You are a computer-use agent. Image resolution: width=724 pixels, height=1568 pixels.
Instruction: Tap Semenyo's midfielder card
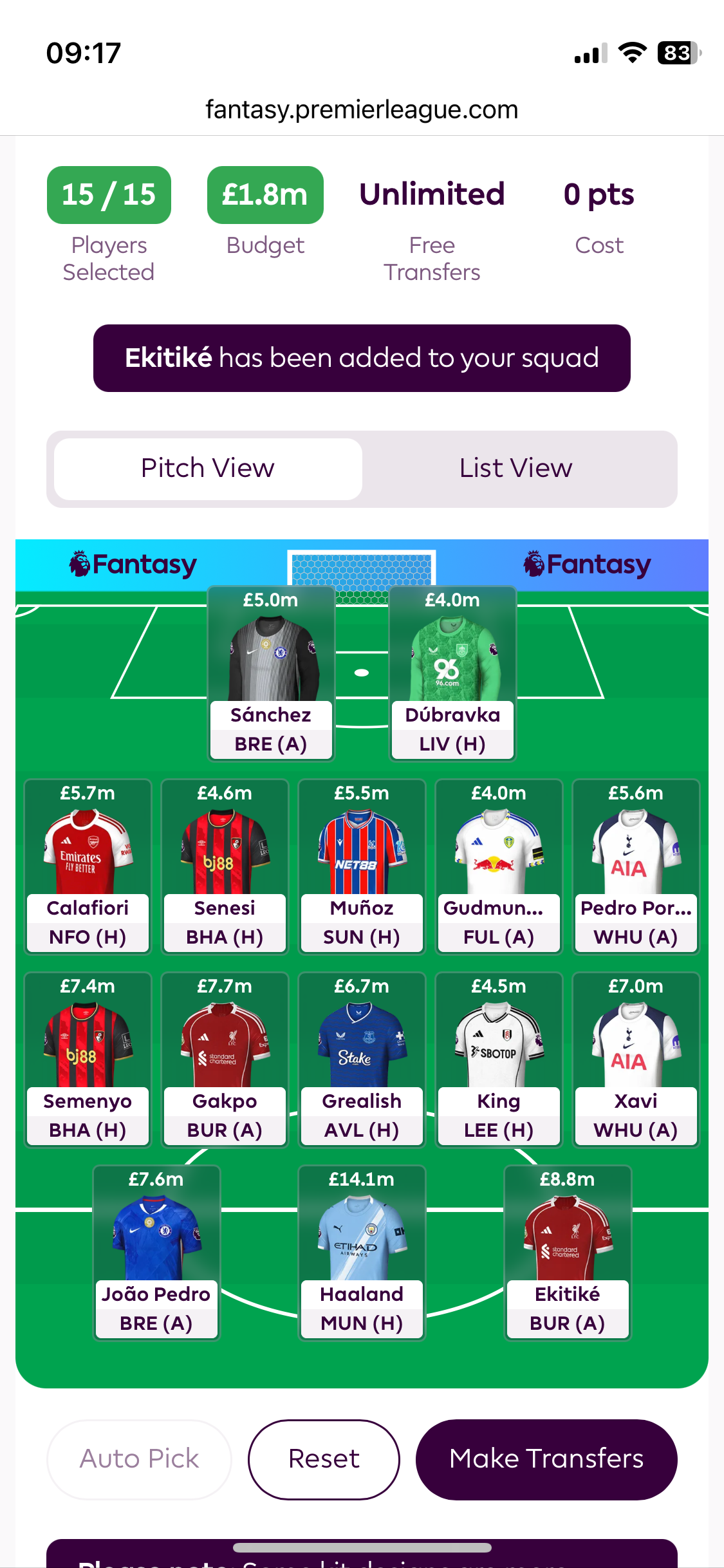point(88,1059)
